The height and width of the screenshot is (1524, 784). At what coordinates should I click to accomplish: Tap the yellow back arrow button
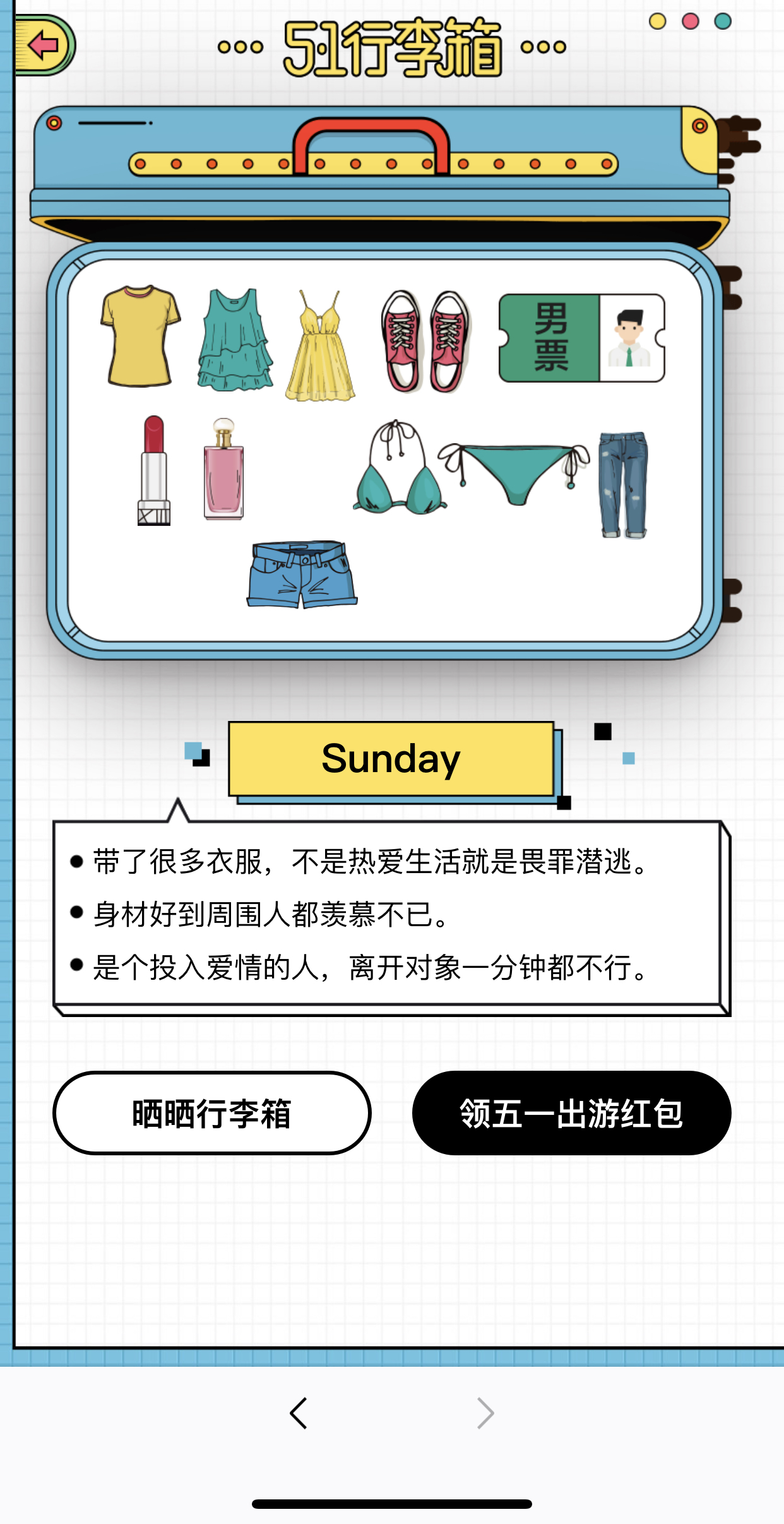pyautogui.click(x=43, y=45)
